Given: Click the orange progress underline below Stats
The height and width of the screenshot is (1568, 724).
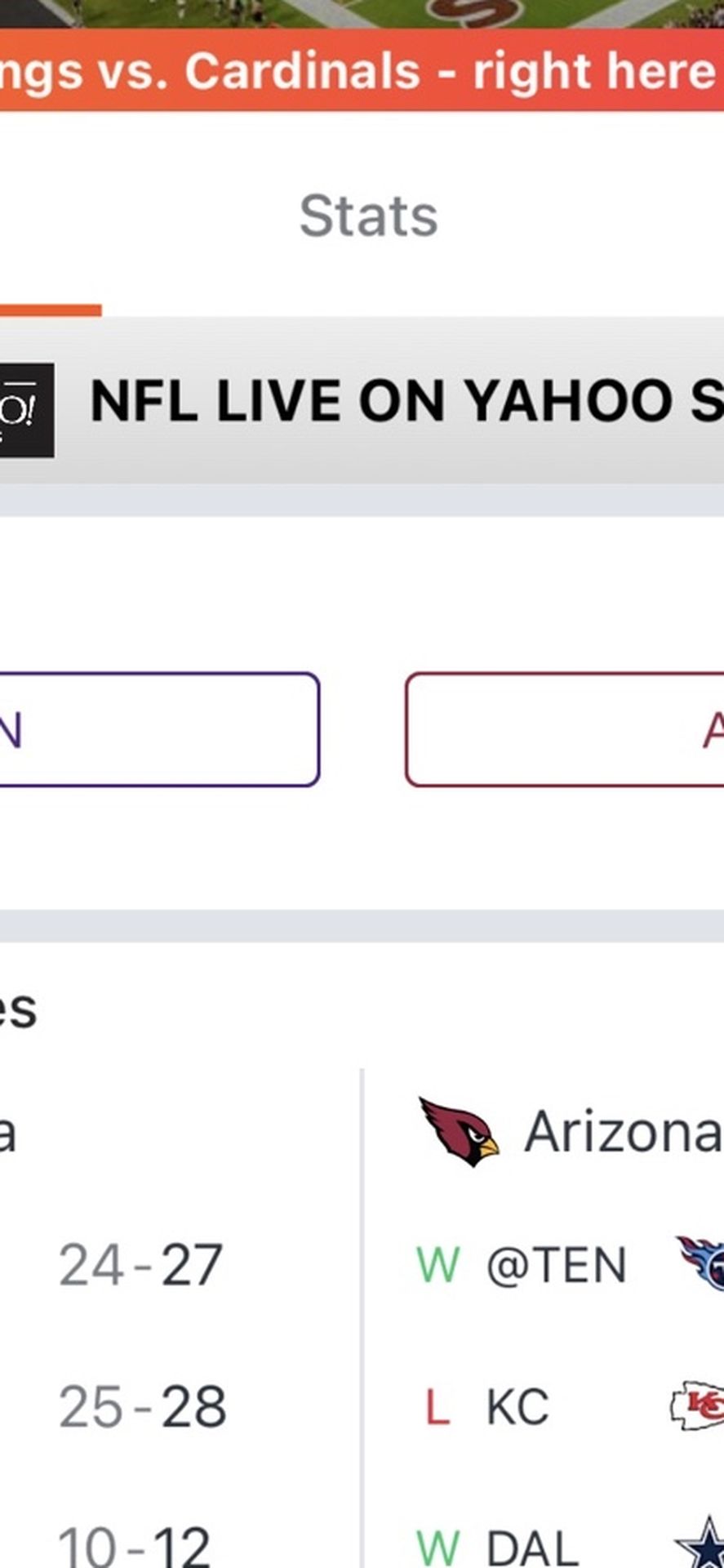Looking at the screenshot, I should coord(51,310).
